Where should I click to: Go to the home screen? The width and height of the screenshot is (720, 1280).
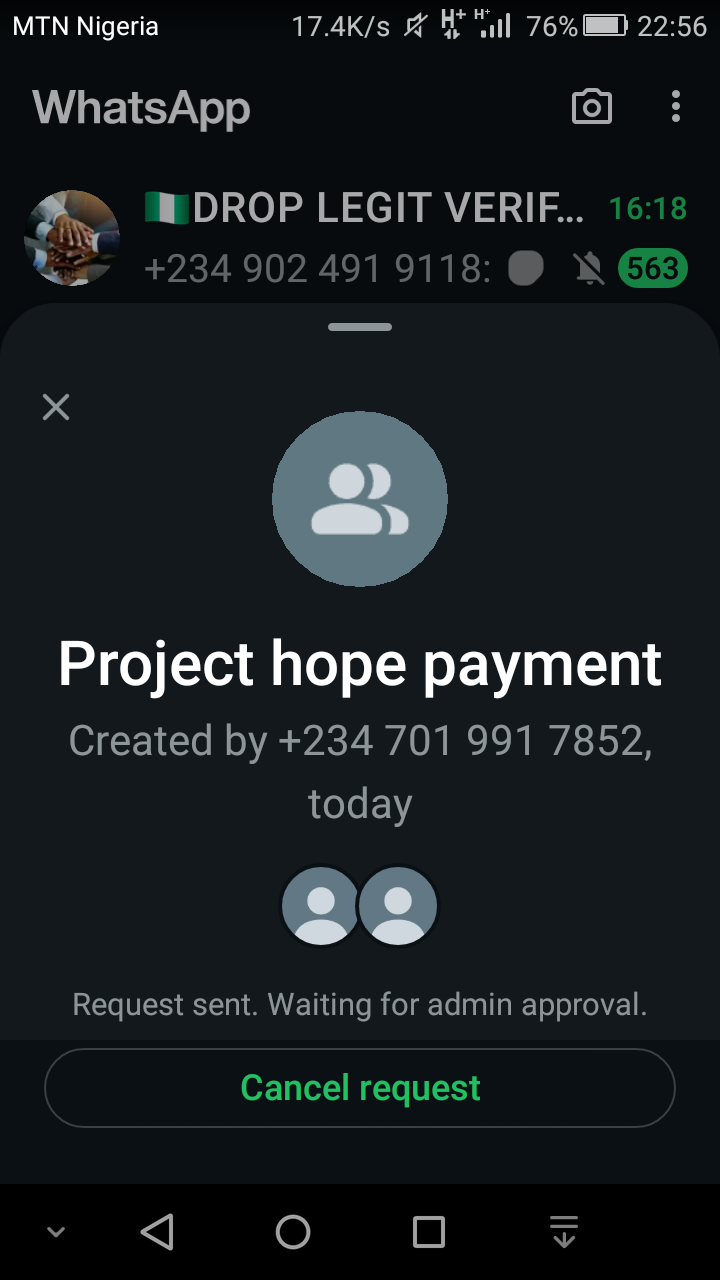(293, 1232)
